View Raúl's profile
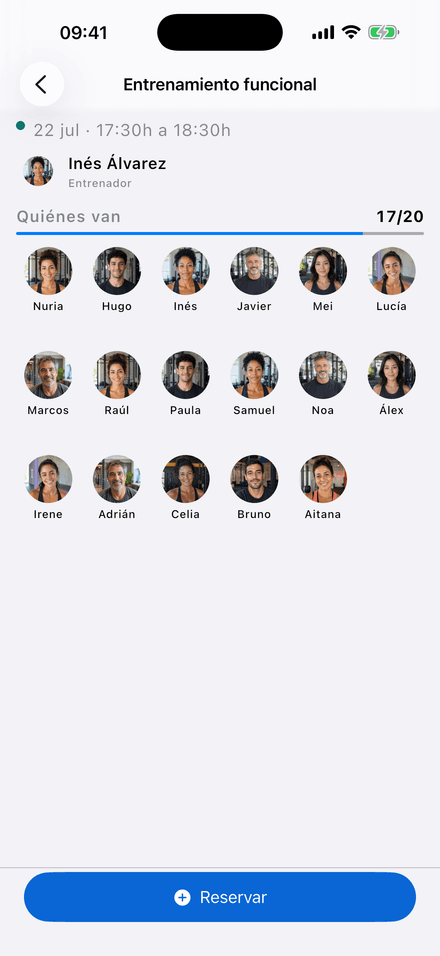The image size is (440, 956). click(117, 375)
